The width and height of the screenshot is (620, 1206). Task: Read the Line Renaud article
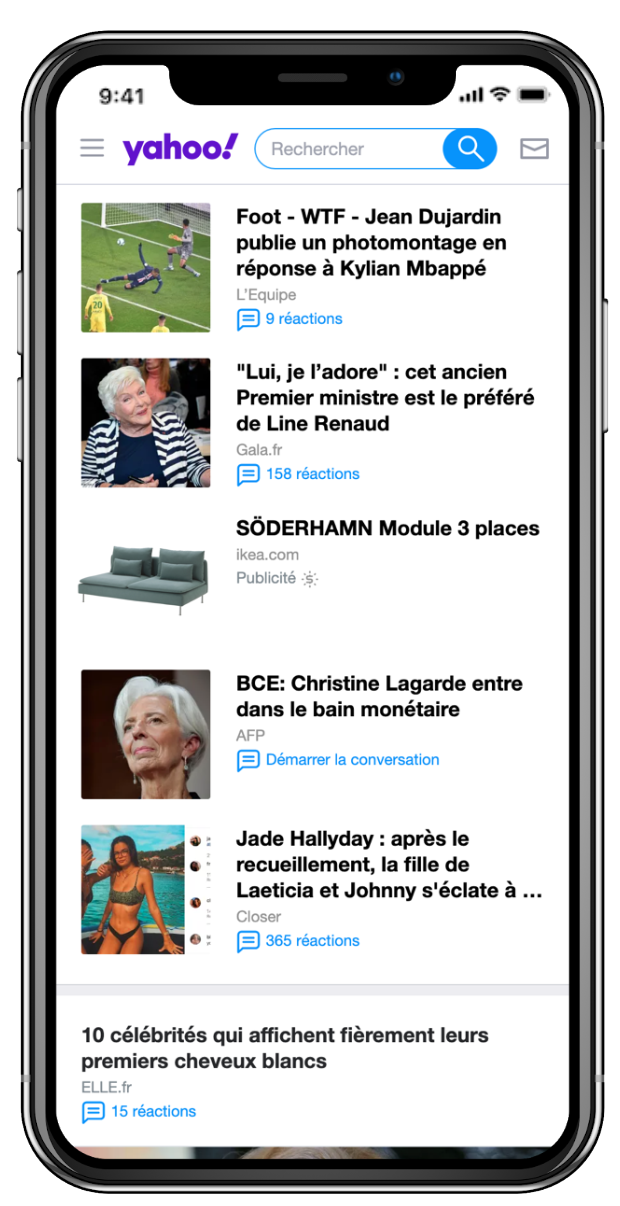click(385, 398)
